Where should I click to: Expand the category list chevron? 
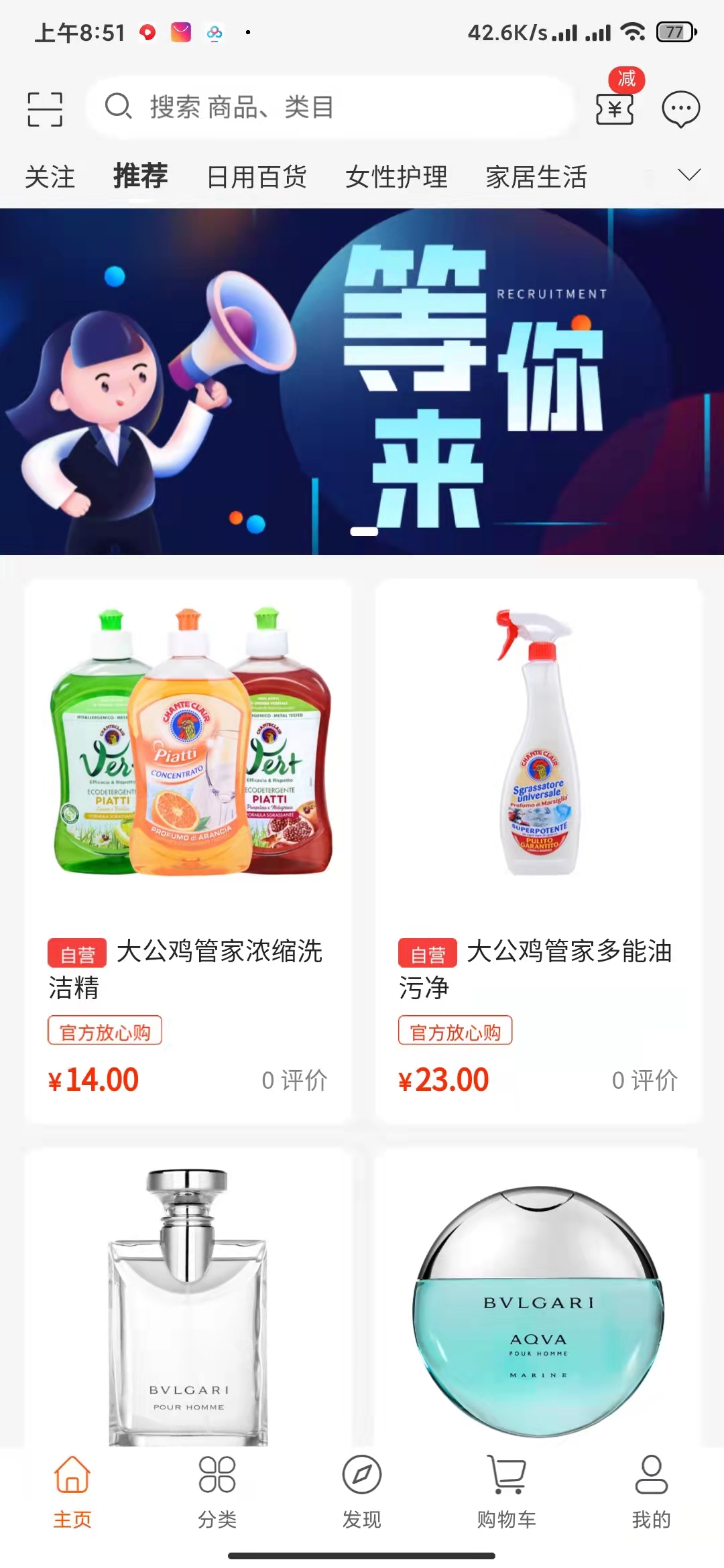tap(689, 176)
